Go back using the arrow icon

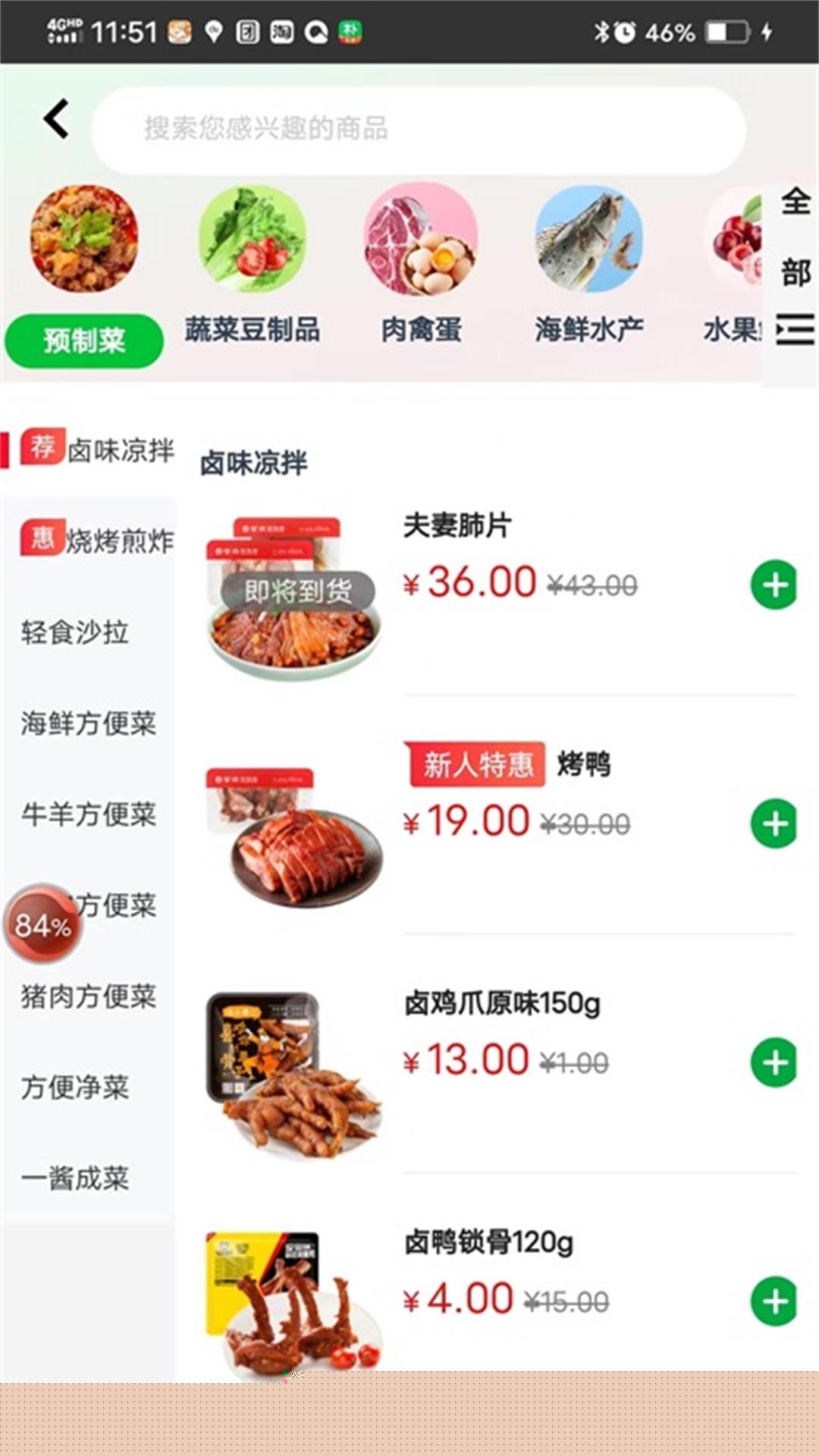pos(57,120)
